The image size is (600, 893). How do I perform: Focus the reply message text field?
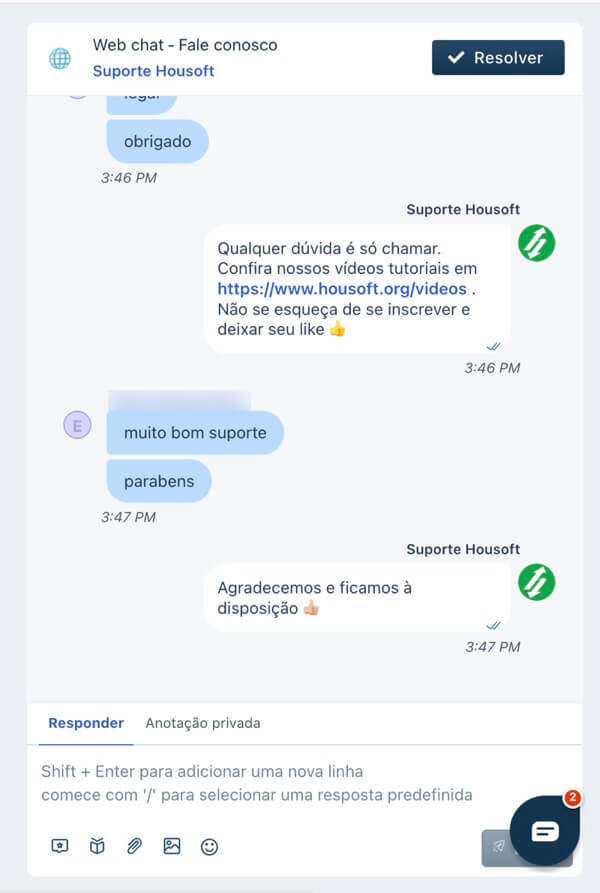[x=270, y=784]
